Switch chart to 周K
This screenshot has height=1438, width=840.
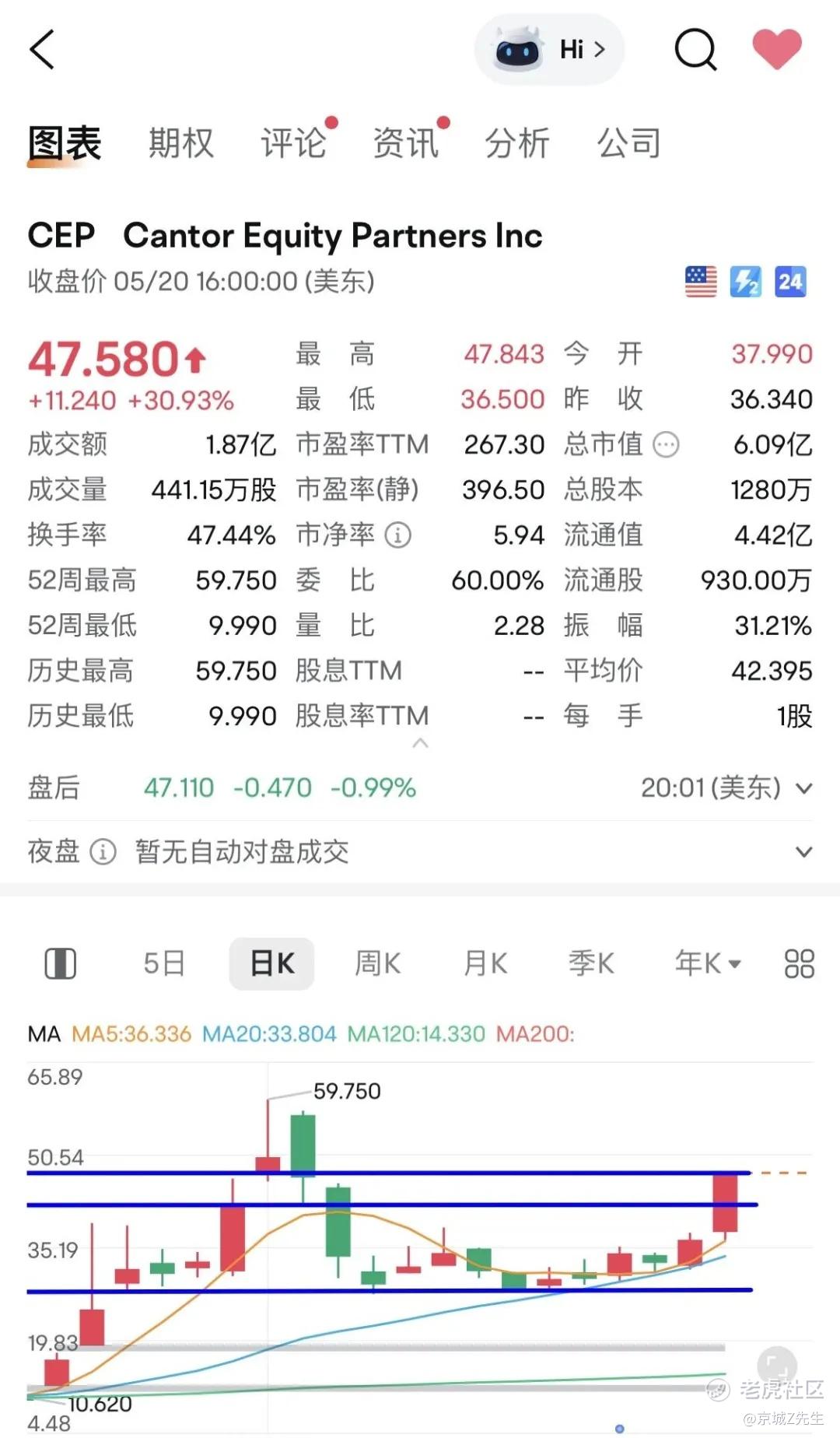[x=377, y=963]
